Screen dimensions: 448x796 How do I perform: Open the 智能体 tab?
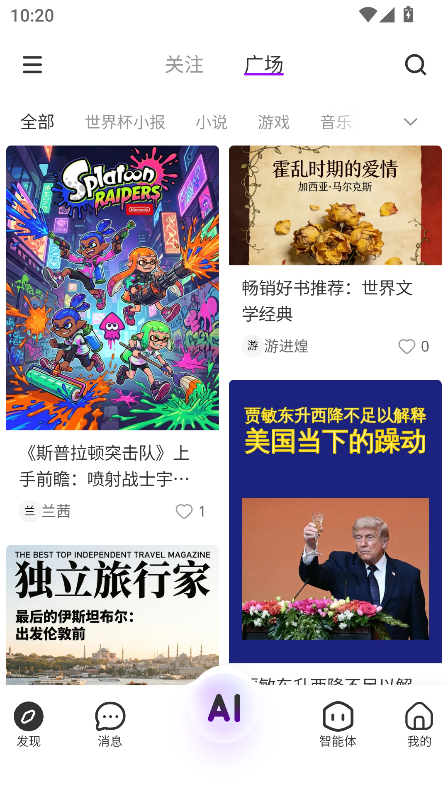(x=338, y=724)
